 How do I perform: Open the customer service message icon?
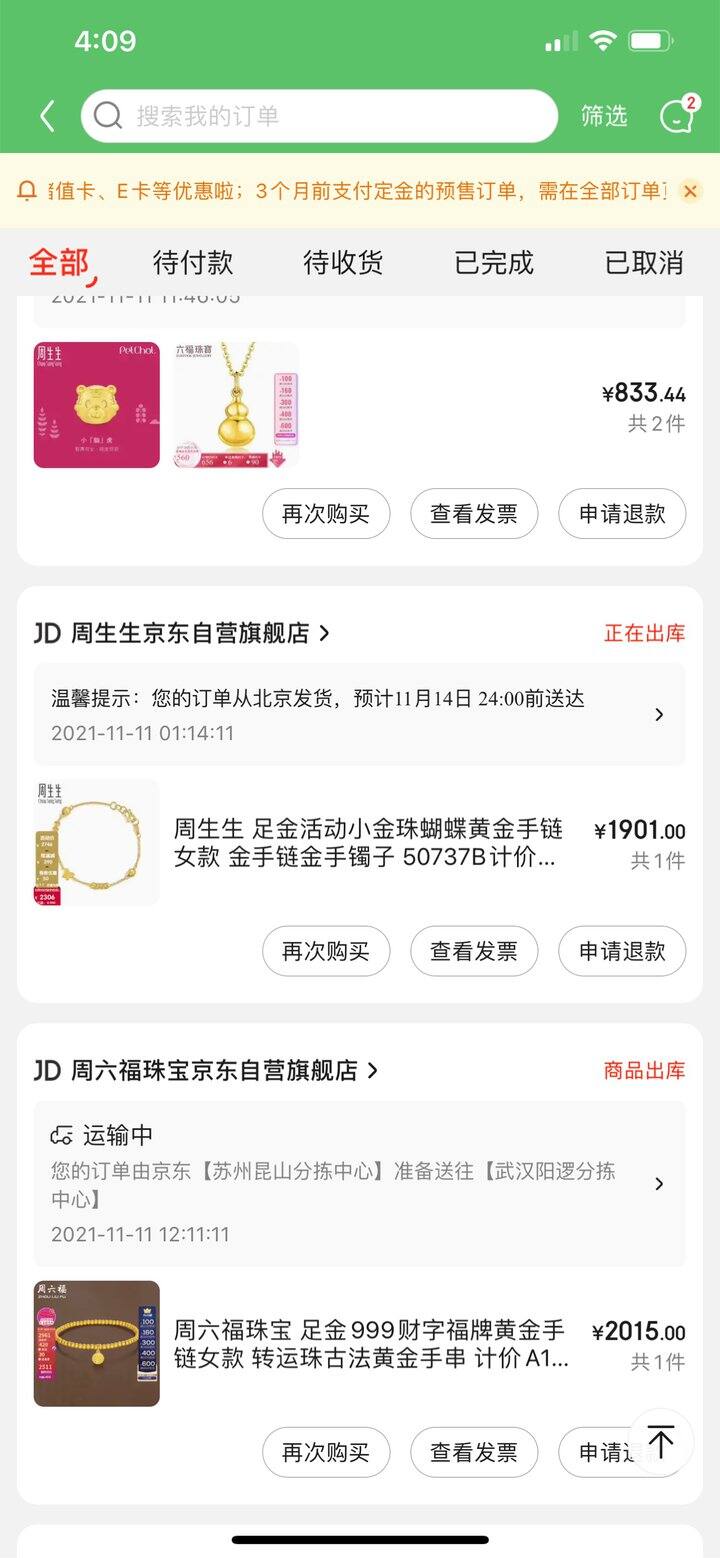click(x=678, y=114)
